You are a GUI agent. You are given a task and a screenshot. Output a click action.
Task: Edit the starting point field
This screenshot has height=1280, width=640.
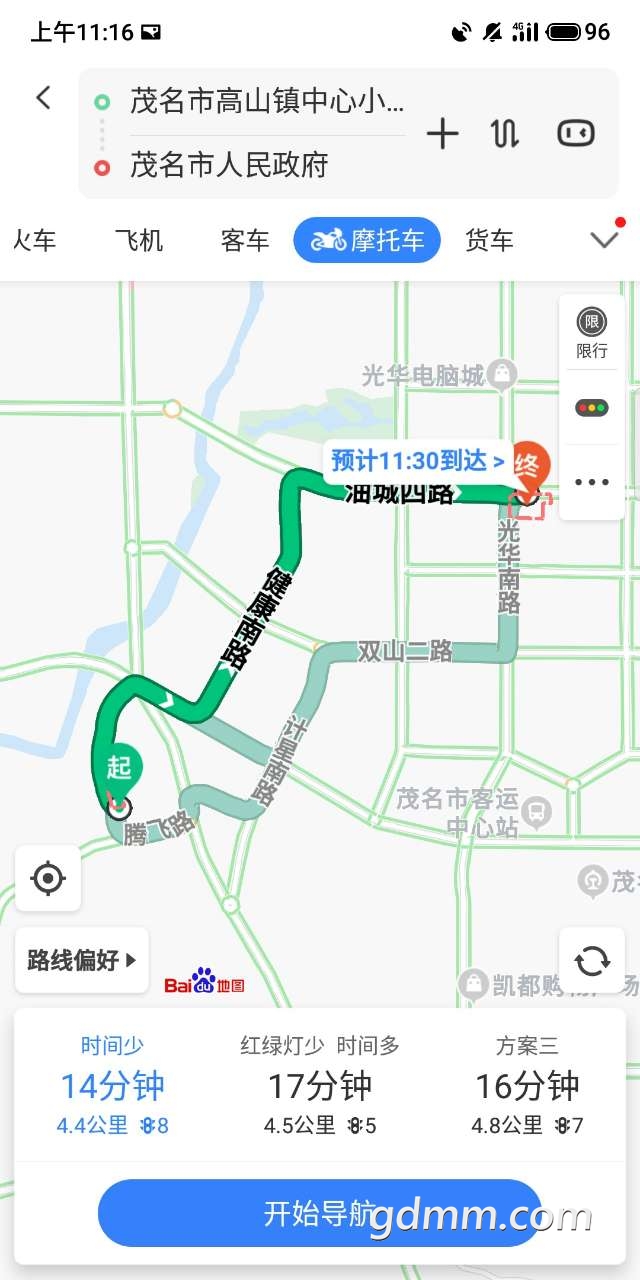click(266, 101)
